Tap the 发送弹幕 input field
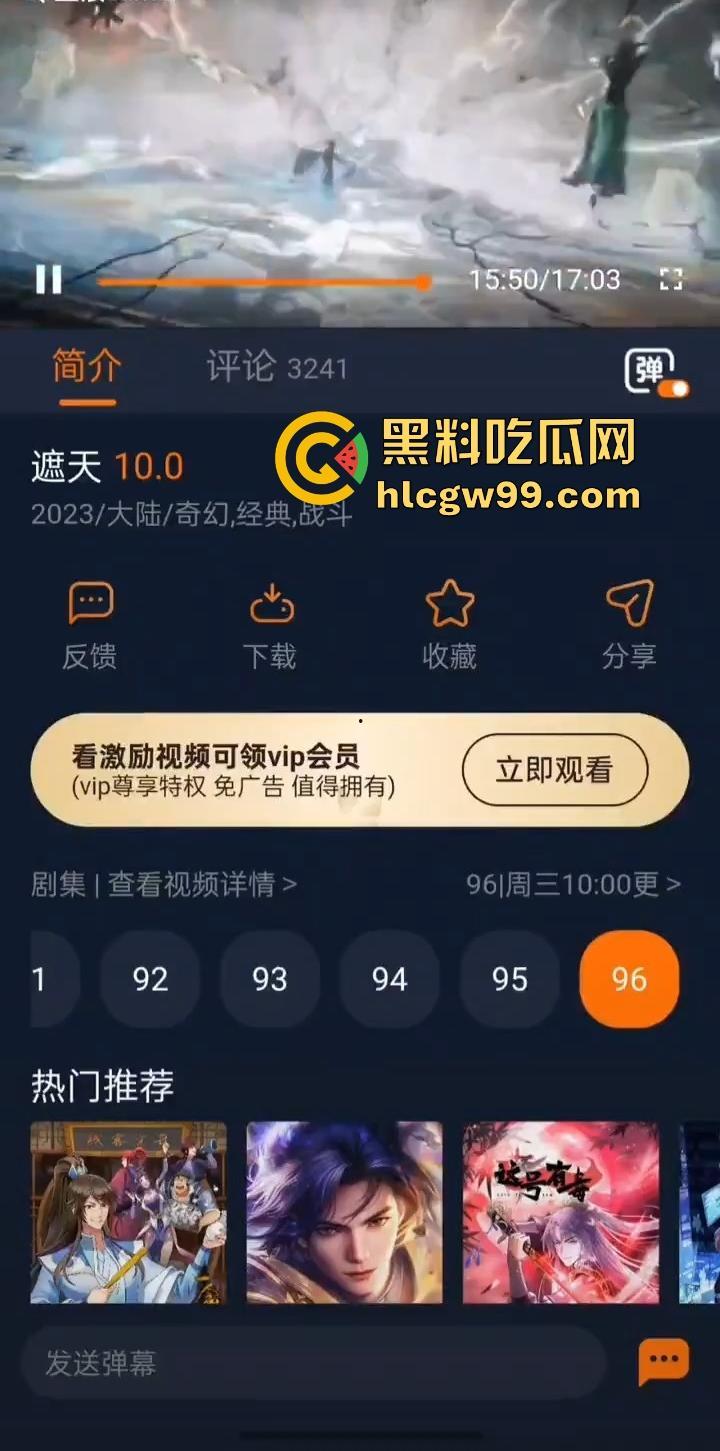 300,1360
